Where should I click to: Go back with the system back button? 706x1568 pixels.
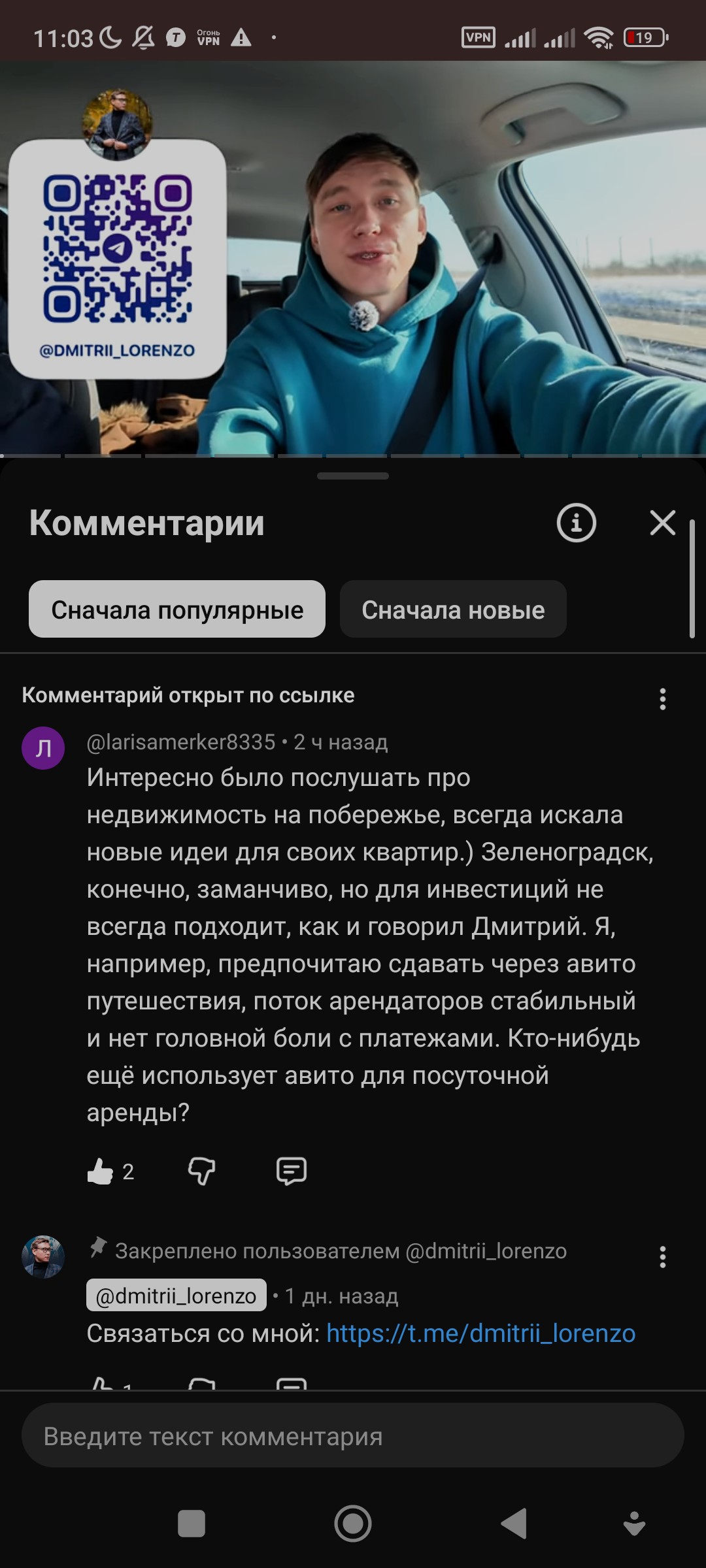(x=514, y=1524)
